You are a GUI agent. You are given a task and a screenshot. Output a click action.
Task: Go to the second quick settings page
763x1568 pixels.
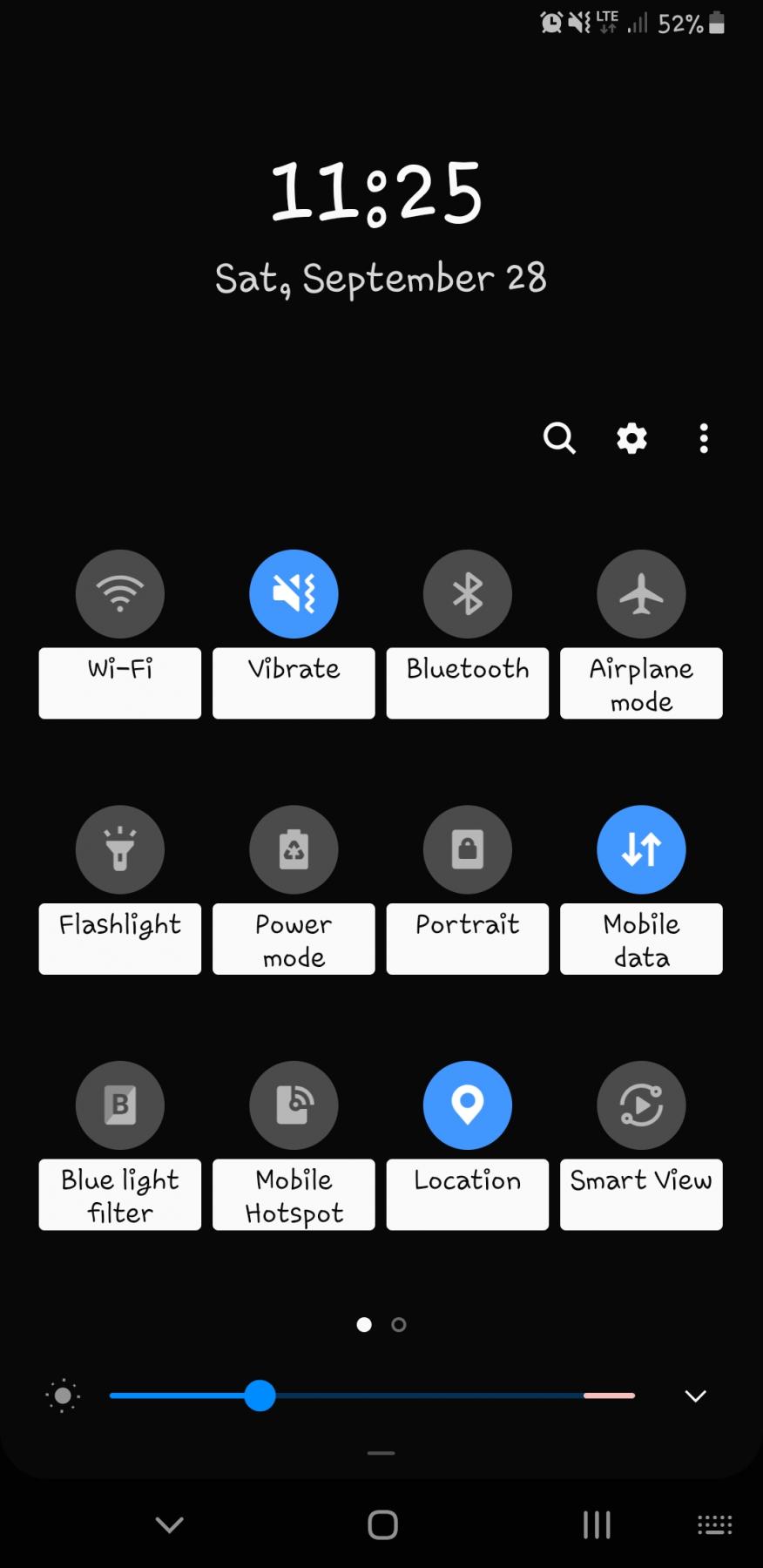(x=399, y=1325)
